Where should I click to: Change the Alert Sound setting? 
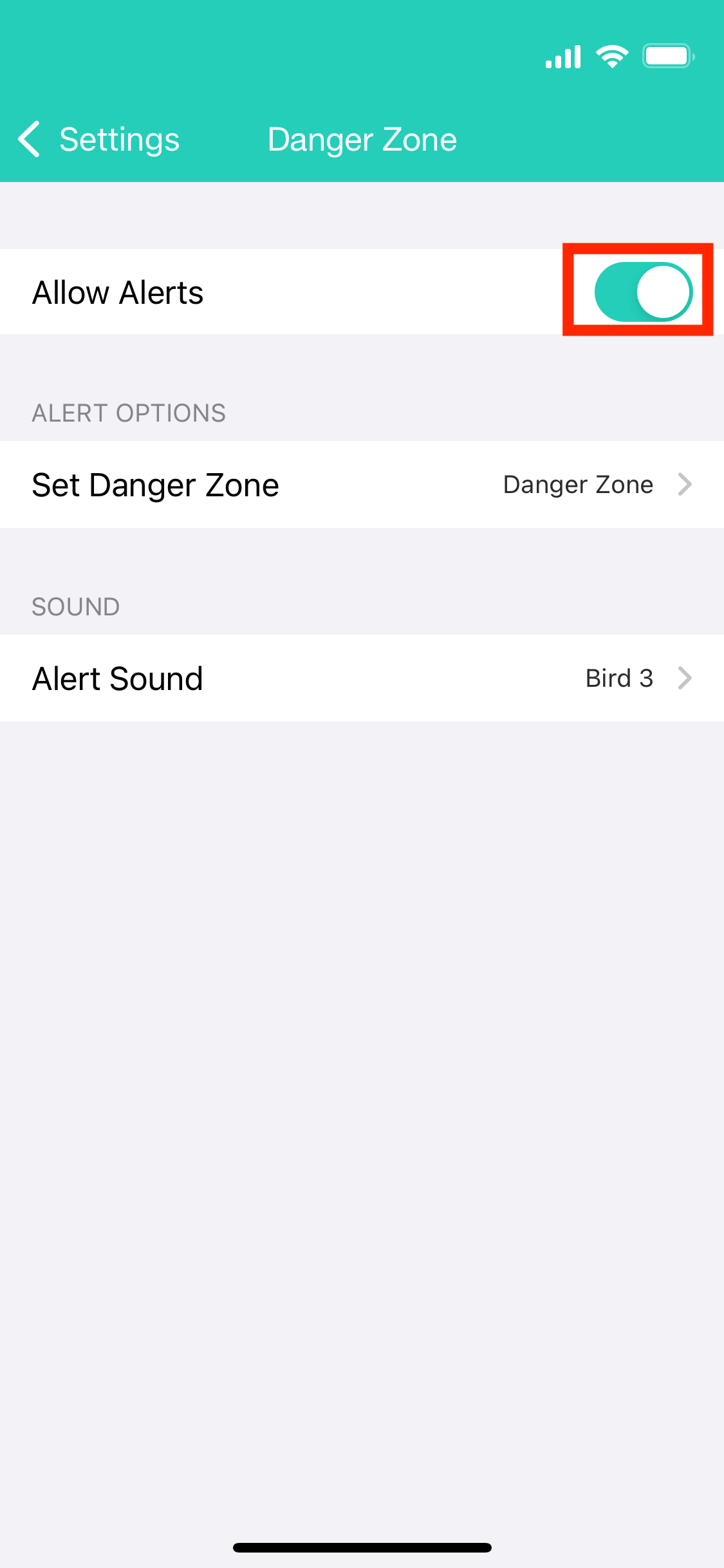(362, 678)
